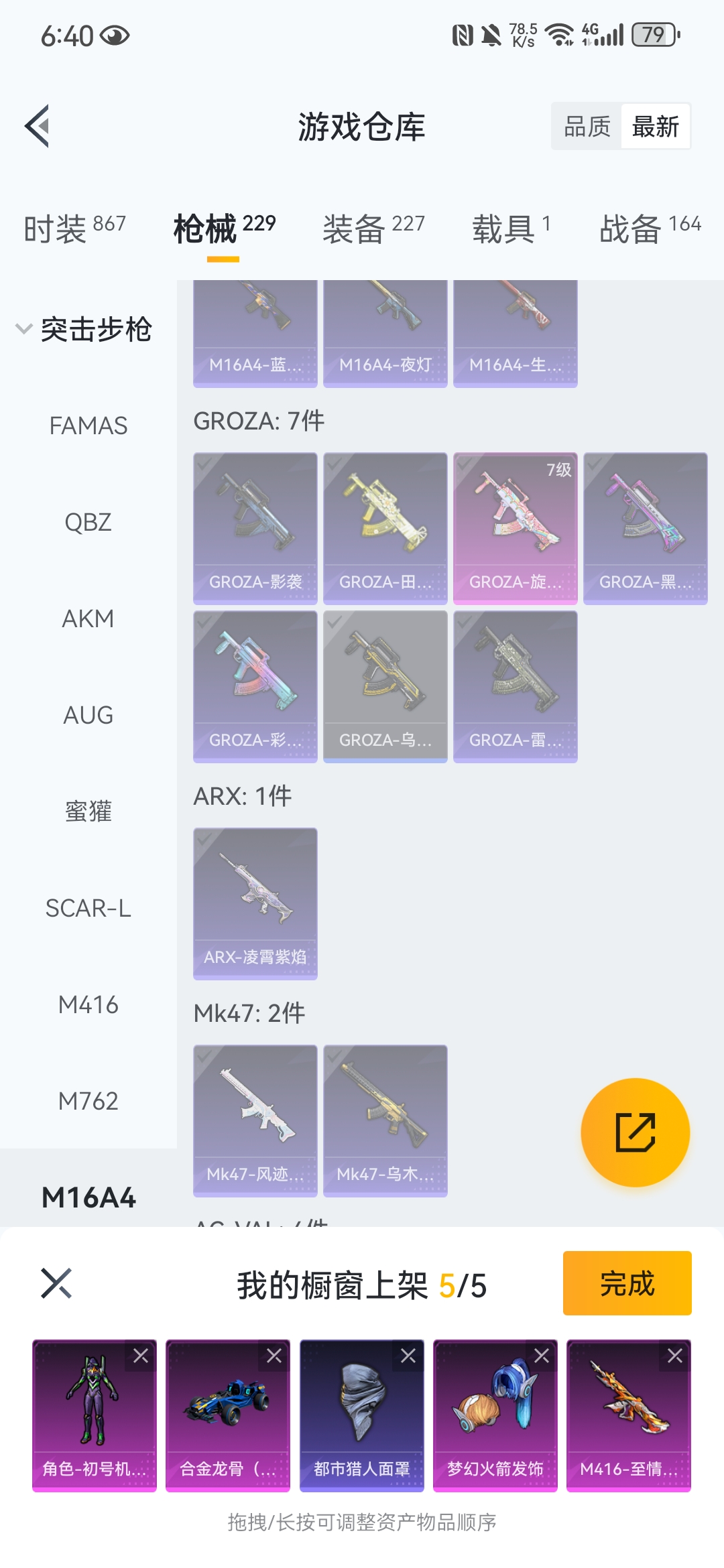Viewport: 724px width, 1568px height.
Task: Remove 梦幻火箭发饰 from the showcase
Action: coord(541,1356)
